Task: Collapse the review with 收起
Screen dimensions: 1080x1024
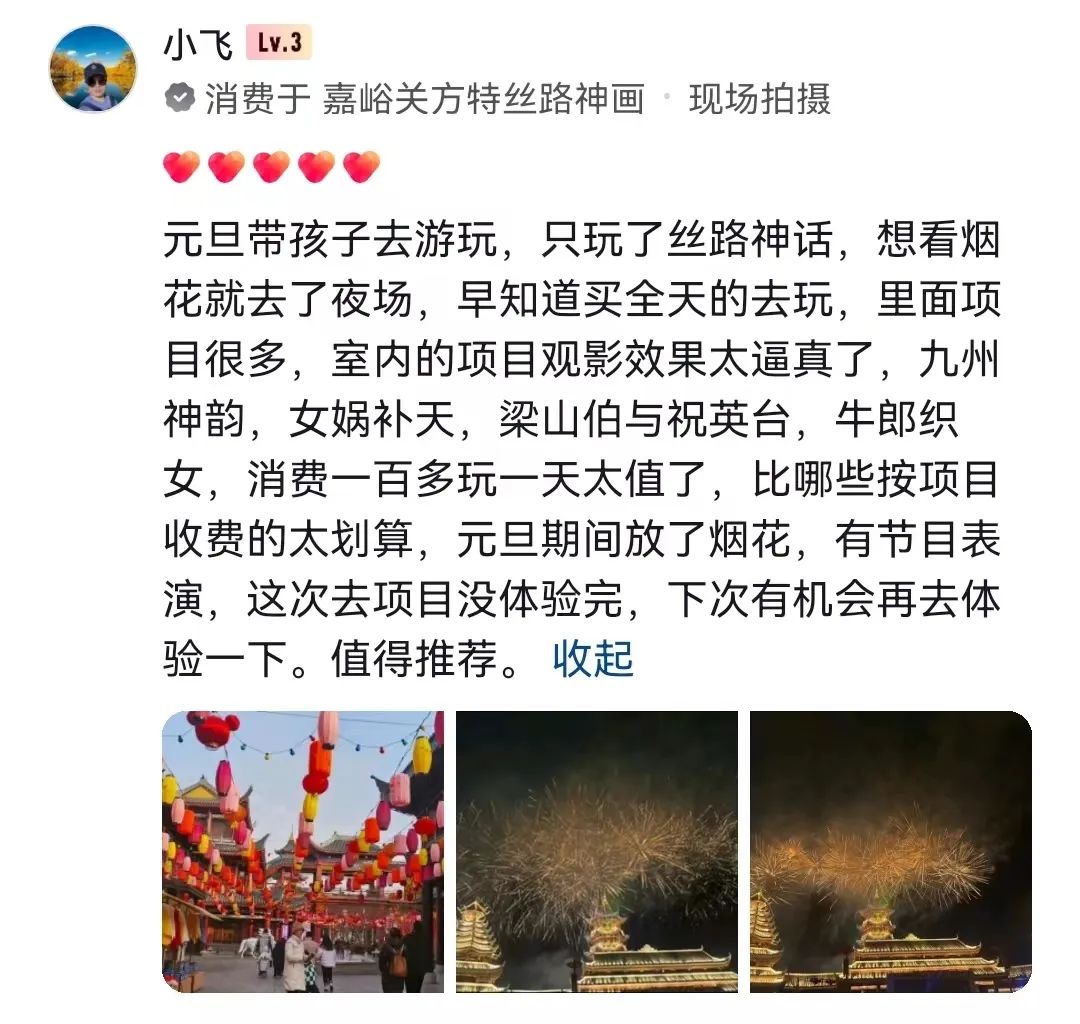Action: click(x=593, y=659)
